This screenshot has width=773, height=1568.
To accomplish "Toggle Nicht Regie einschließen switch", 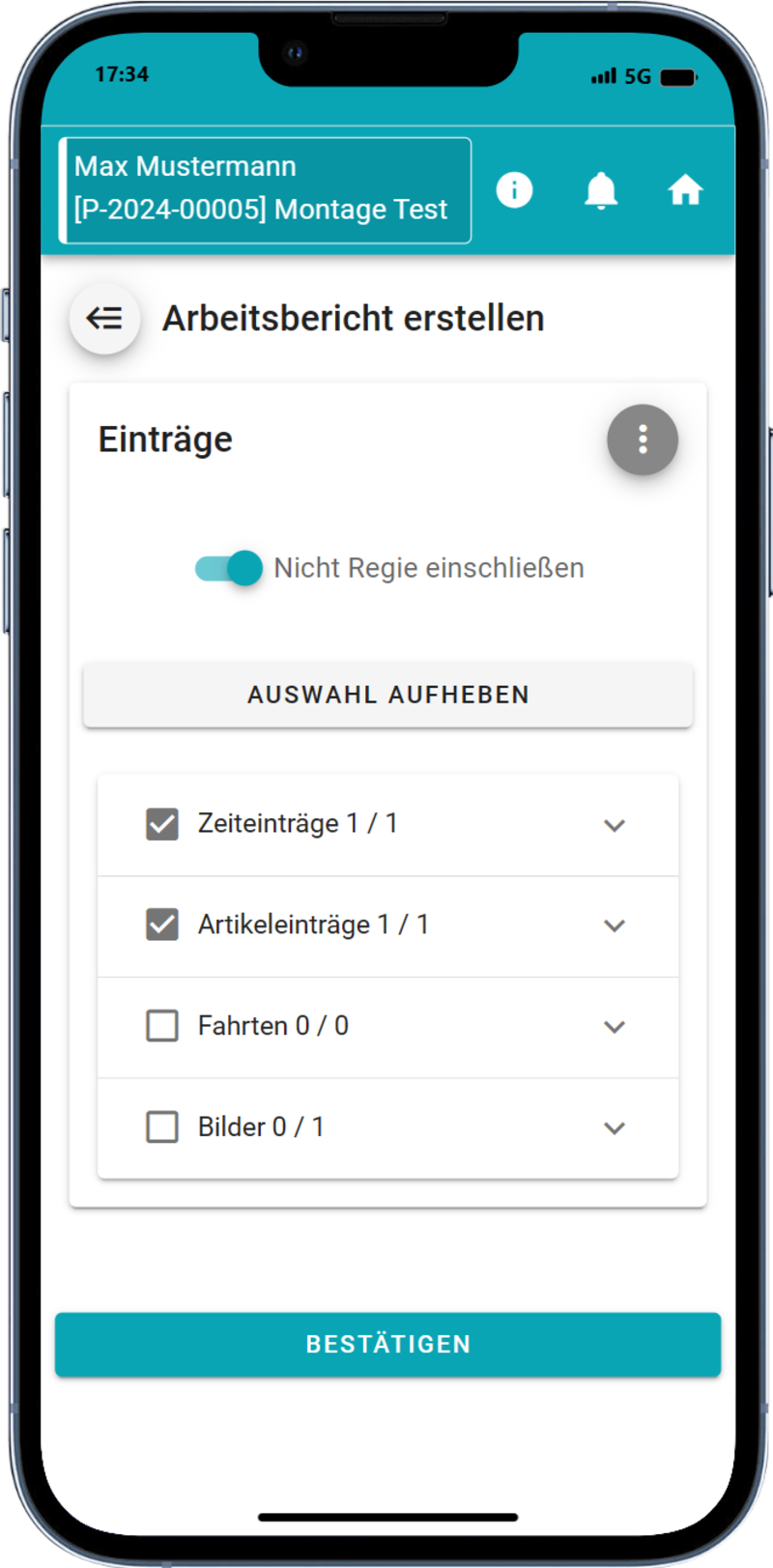I will tap(230, 568).
